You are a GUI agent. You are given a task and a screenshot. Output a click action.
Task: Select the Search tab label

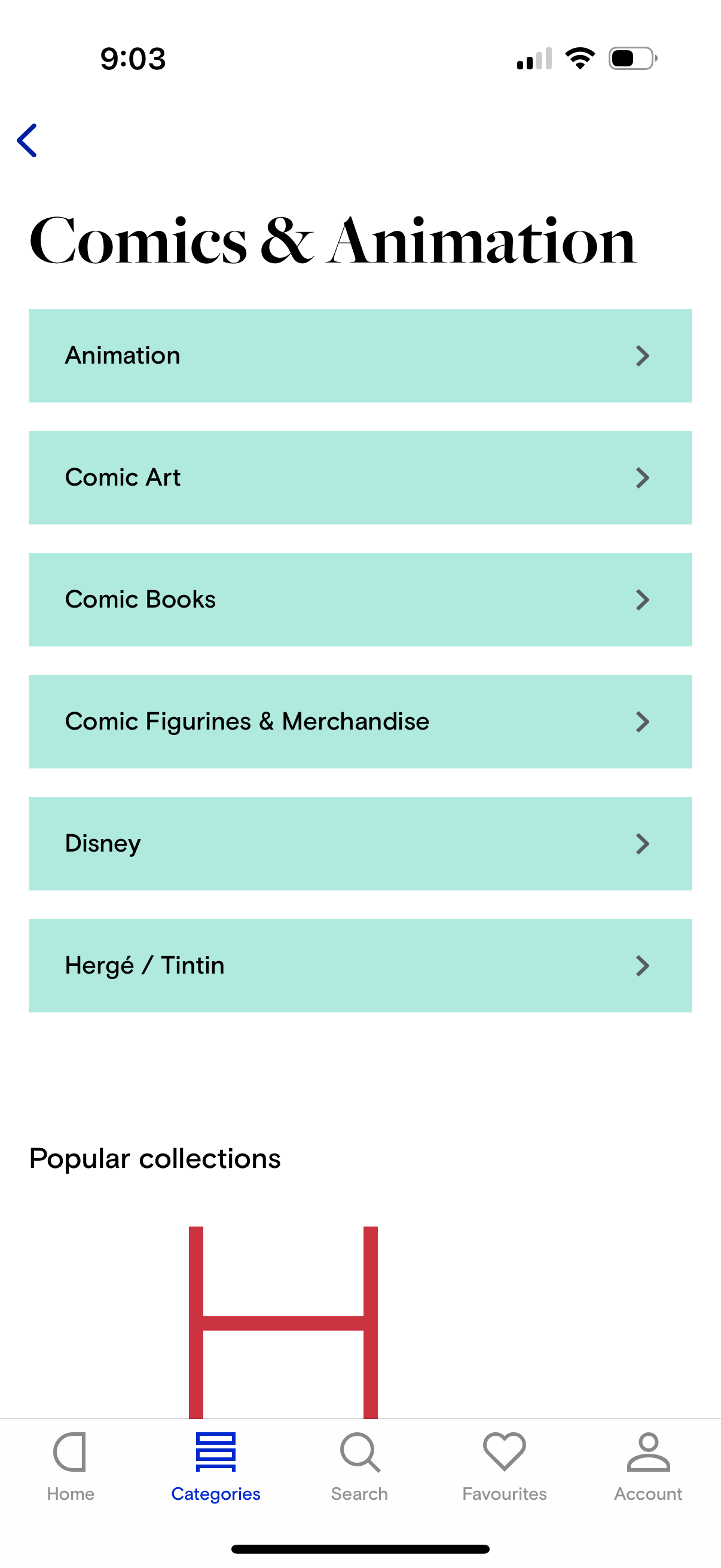coord(359,1493)
